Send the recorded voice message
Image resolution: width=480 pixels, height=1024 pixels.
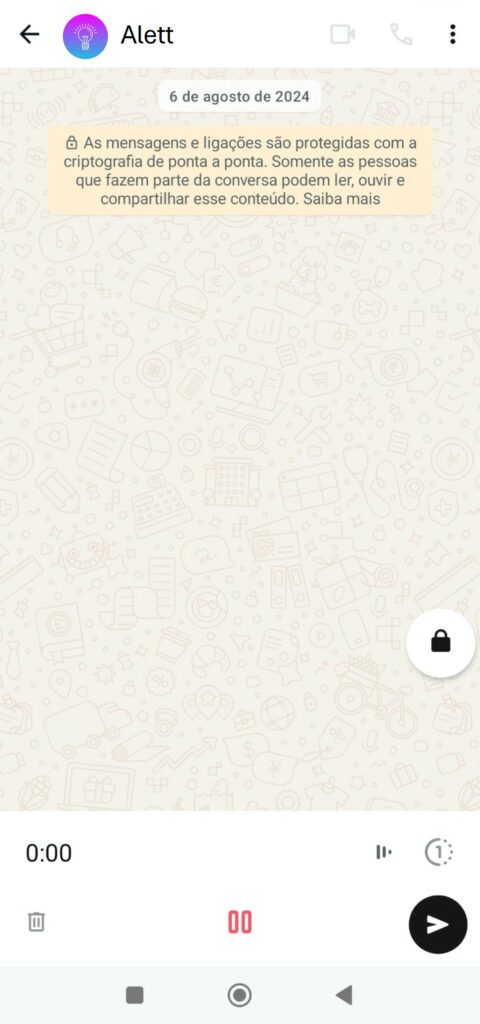(438, 924)
